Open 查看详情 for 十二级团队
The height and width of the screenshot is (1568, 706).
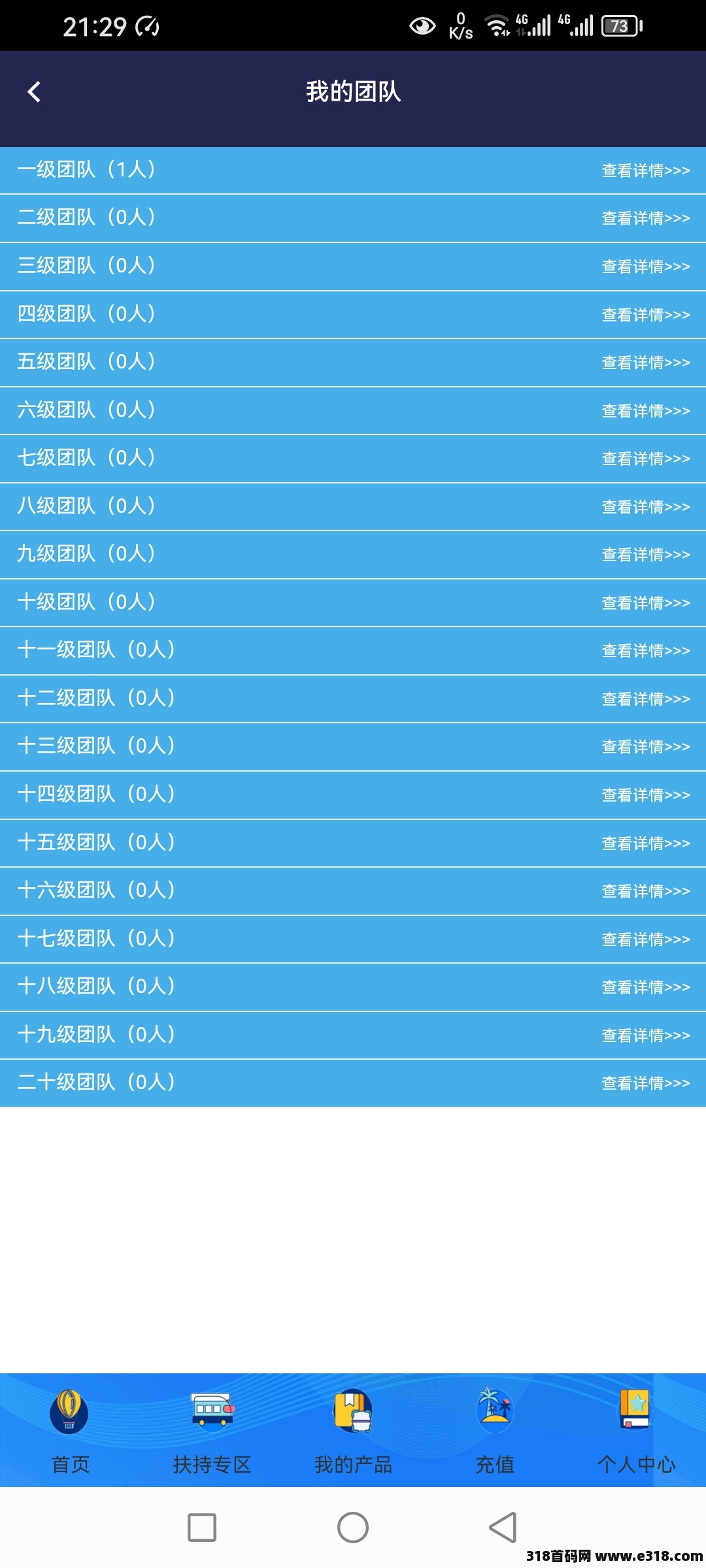tap(645, 699)
